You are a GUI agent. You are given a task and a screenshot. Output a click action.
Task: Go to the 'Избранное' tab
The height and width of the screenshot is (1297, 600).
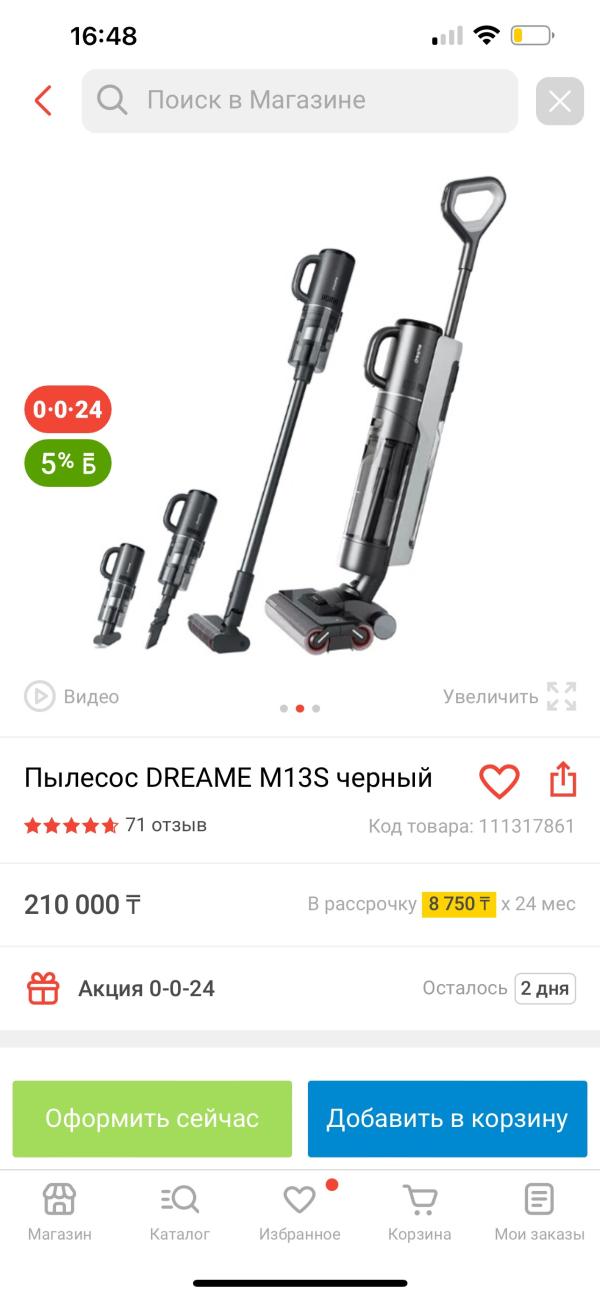(300, 1211)
